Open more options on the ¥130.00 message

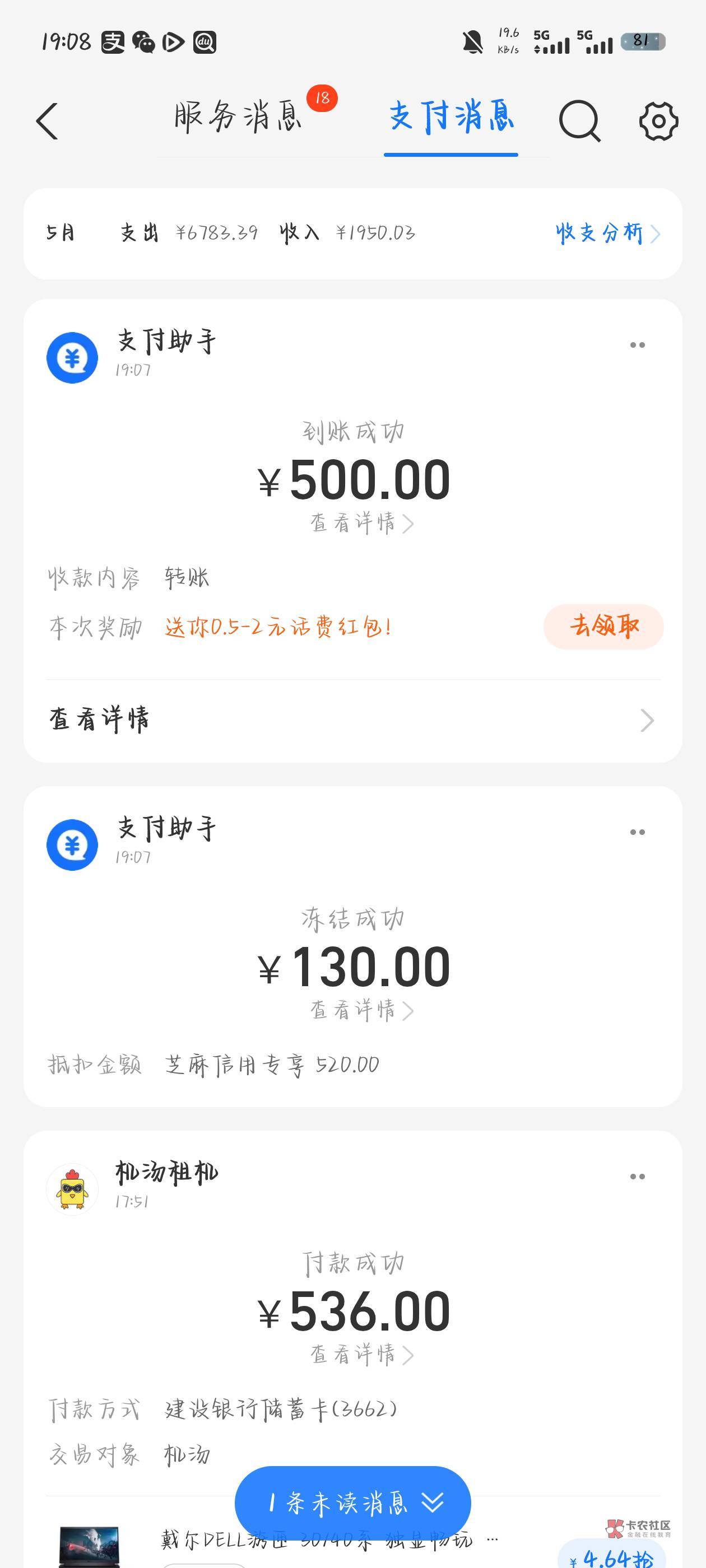click(x=637, y=832)
